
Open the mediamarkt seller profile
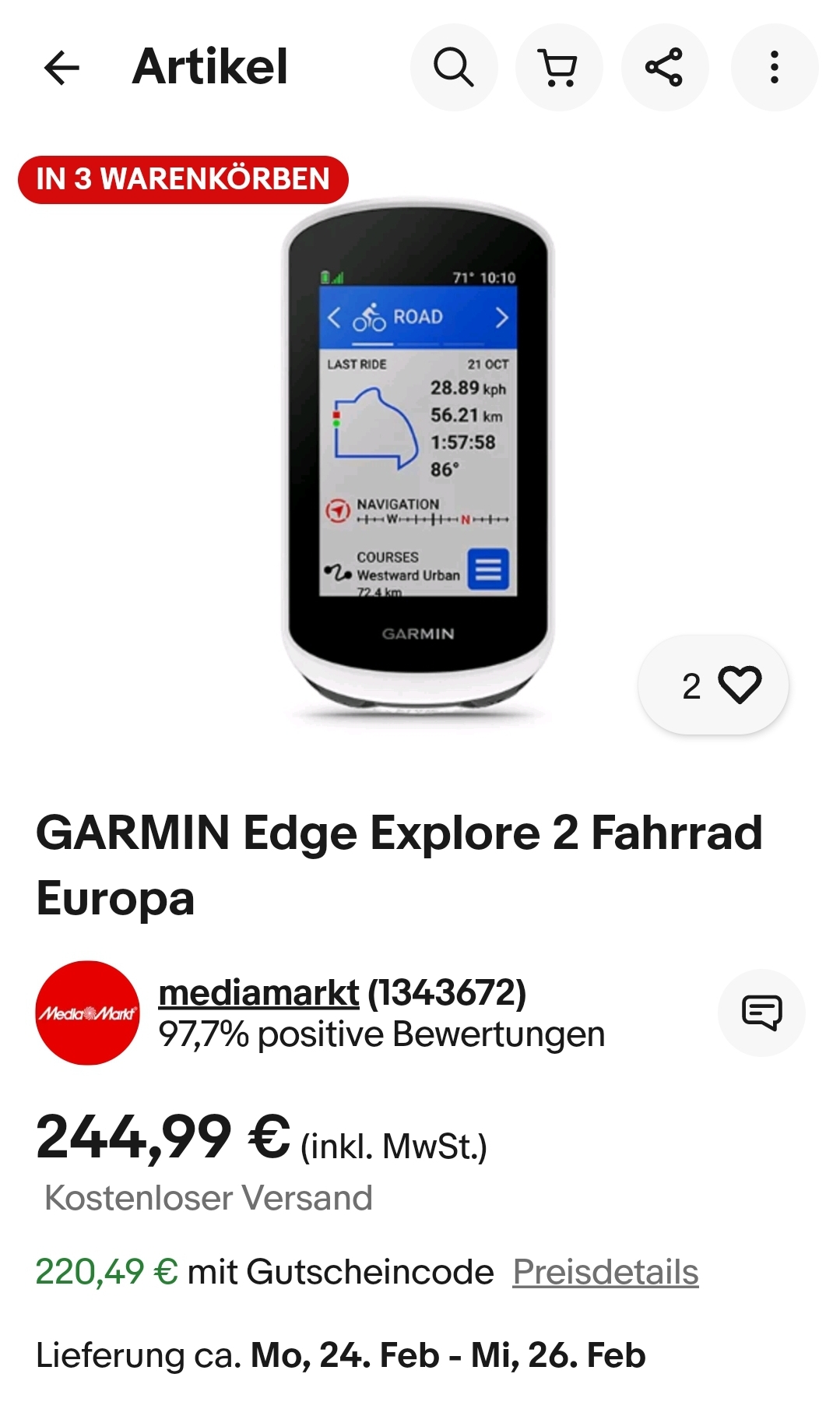258,993
